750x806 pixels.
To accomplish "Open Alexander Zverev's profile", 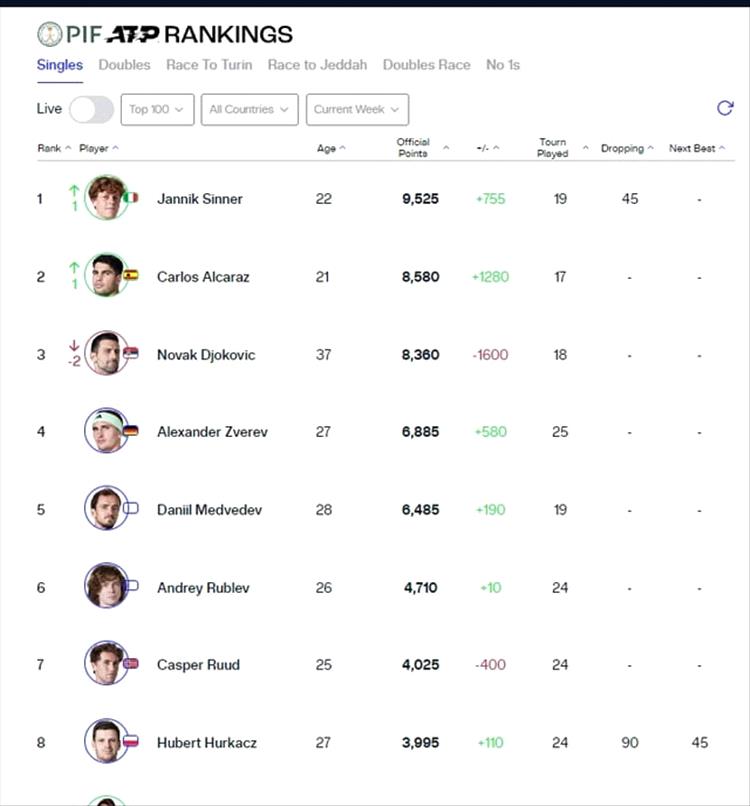I will [x=212, y=432].
